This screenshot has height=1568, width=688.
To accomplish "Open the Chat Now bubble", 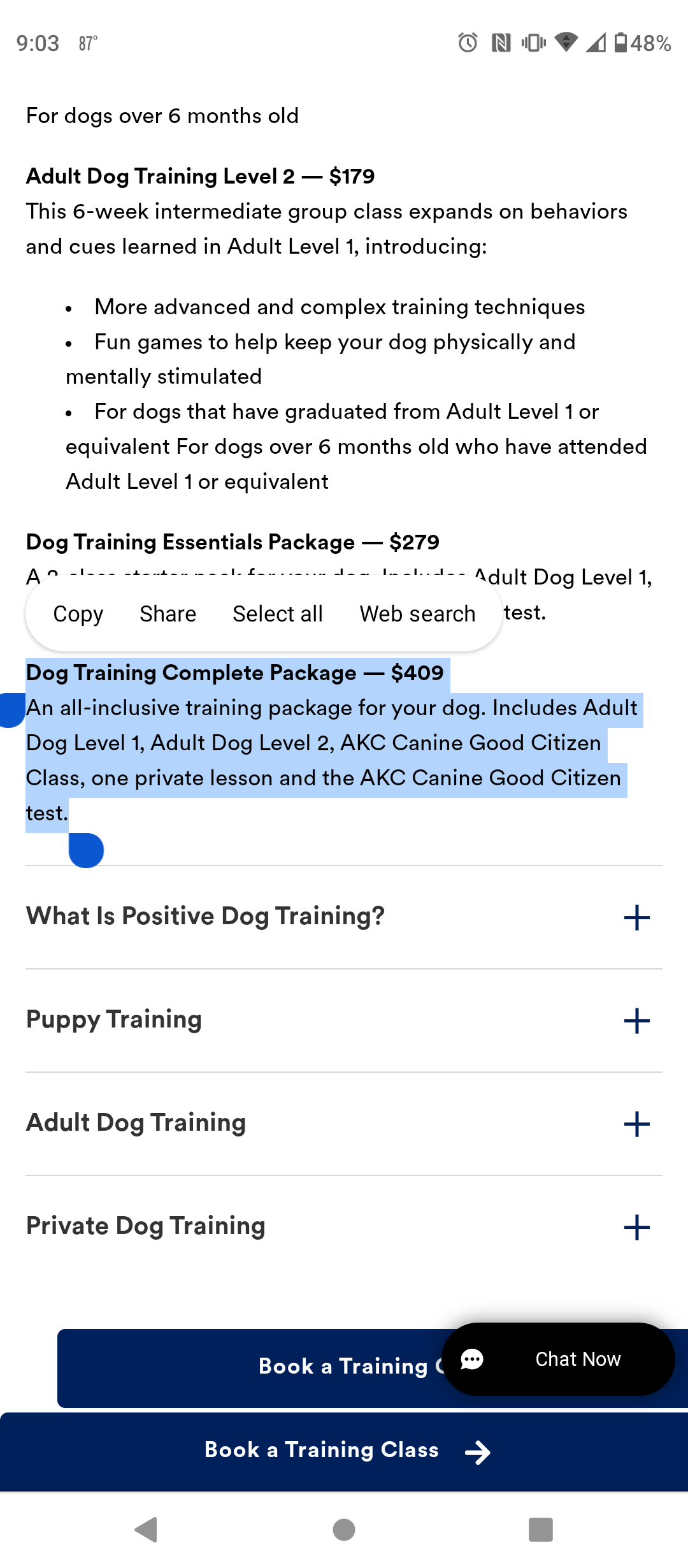I will pos(558,1359).
